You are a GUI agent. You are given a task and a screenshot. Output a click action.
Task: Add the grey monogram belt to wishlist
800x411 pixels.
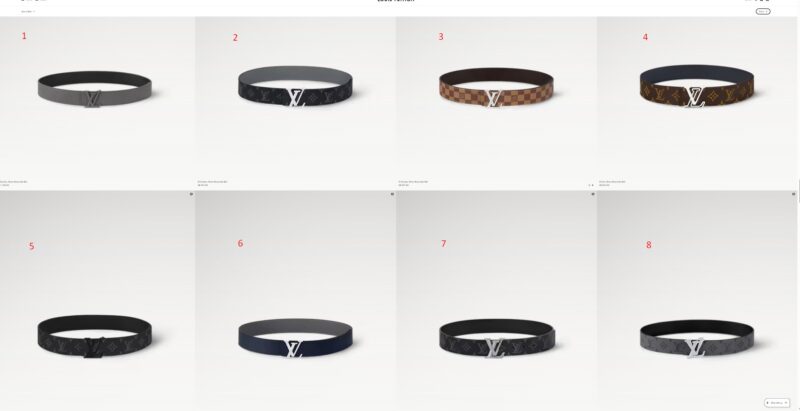click(x=795, y=194)
